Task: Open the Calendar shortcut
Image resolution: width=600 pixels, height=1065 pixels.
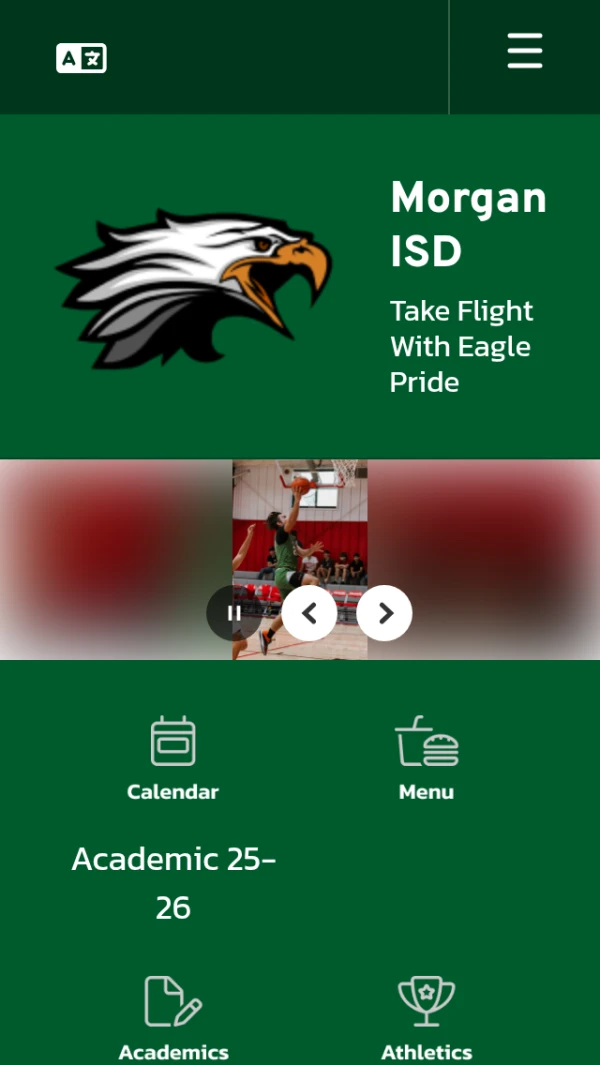Action: pos(173,759)
